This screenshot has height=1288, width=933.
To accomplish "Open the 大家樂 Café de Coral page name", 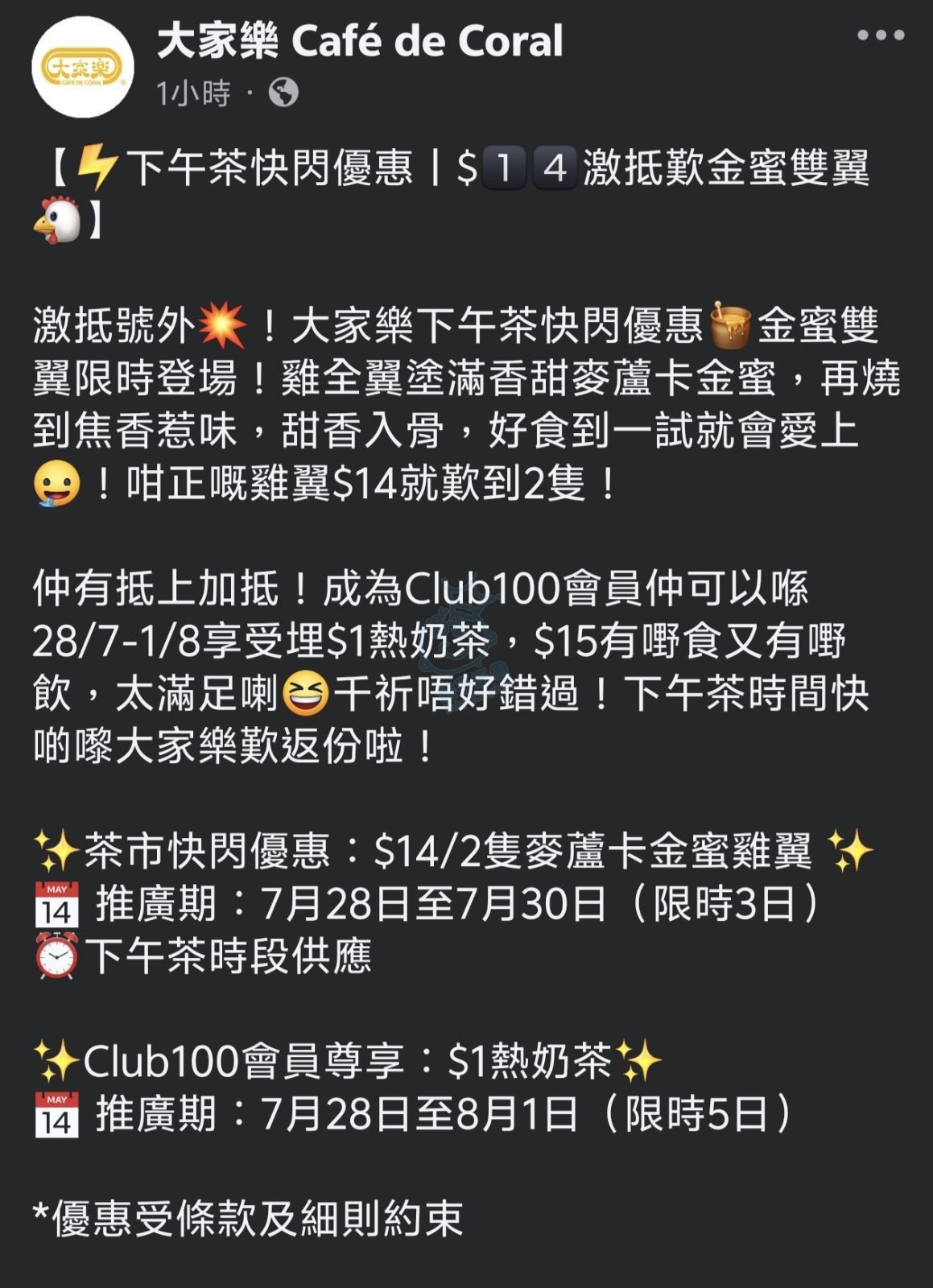I will (360, 41).
